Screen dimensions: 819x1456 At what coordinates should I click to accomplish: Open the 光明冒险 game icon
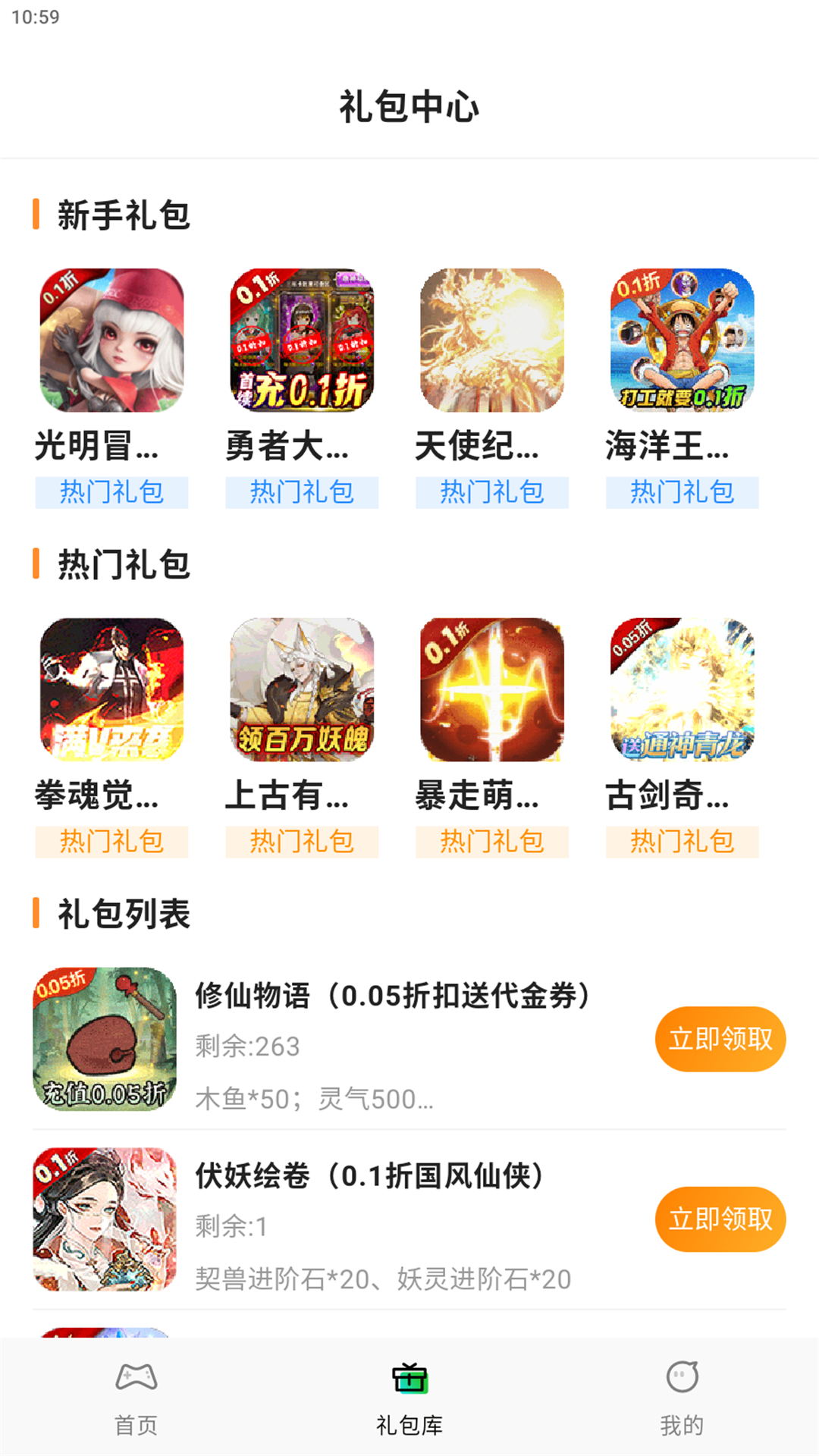[x=112, y=343]
